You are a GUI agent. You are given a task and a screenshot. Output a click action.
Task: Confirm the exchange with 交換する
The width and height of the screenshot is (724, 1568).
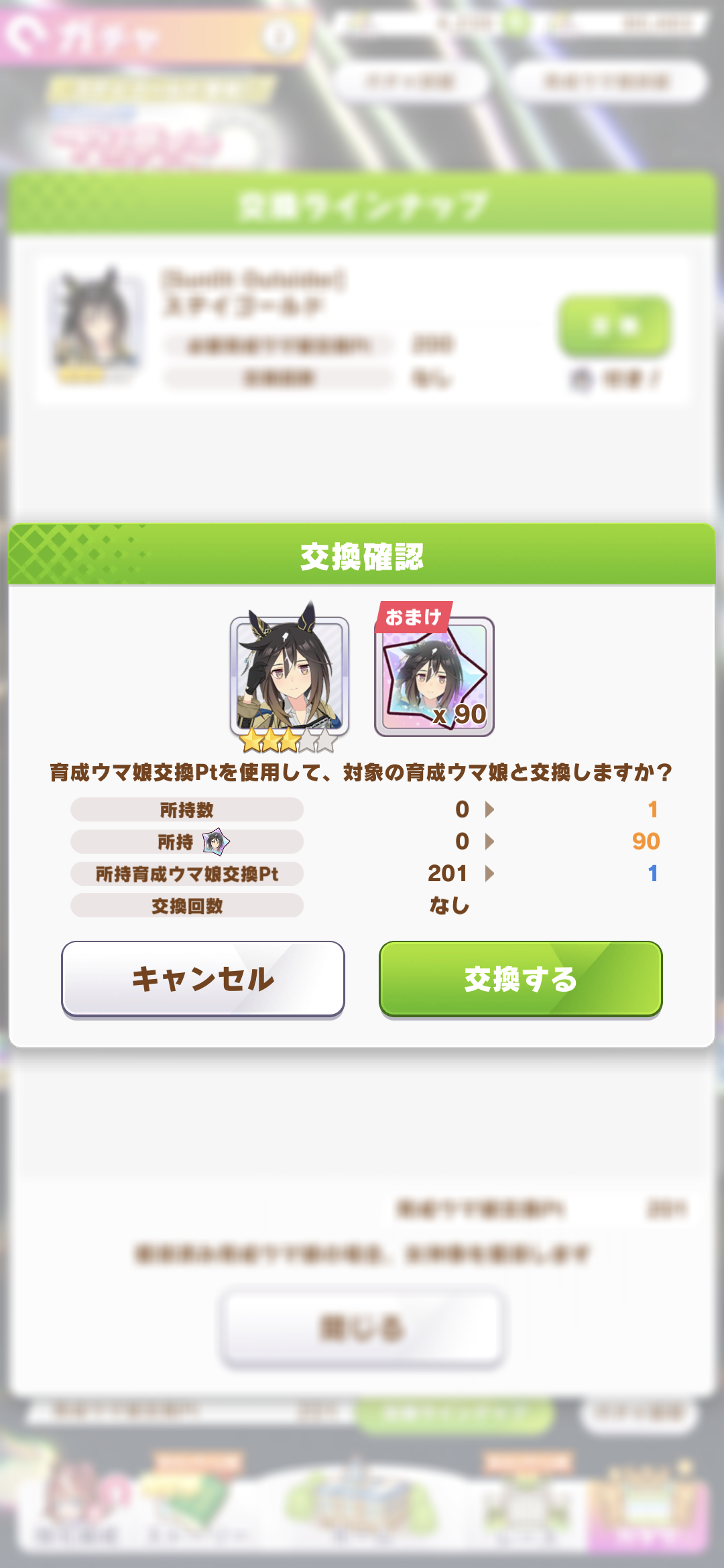click(520, 979)
